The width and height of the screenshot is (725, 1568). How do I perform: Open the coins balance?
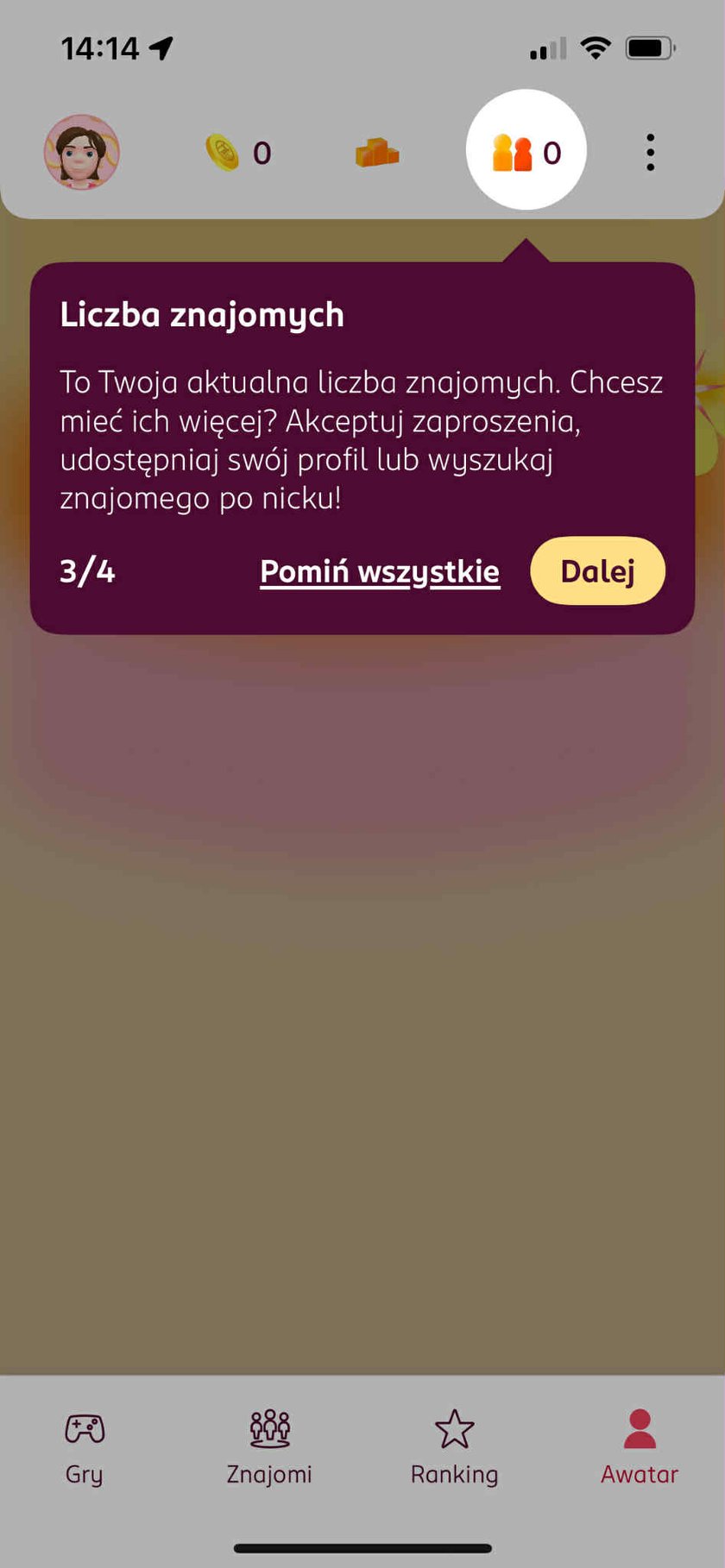[x=238, y=153]
